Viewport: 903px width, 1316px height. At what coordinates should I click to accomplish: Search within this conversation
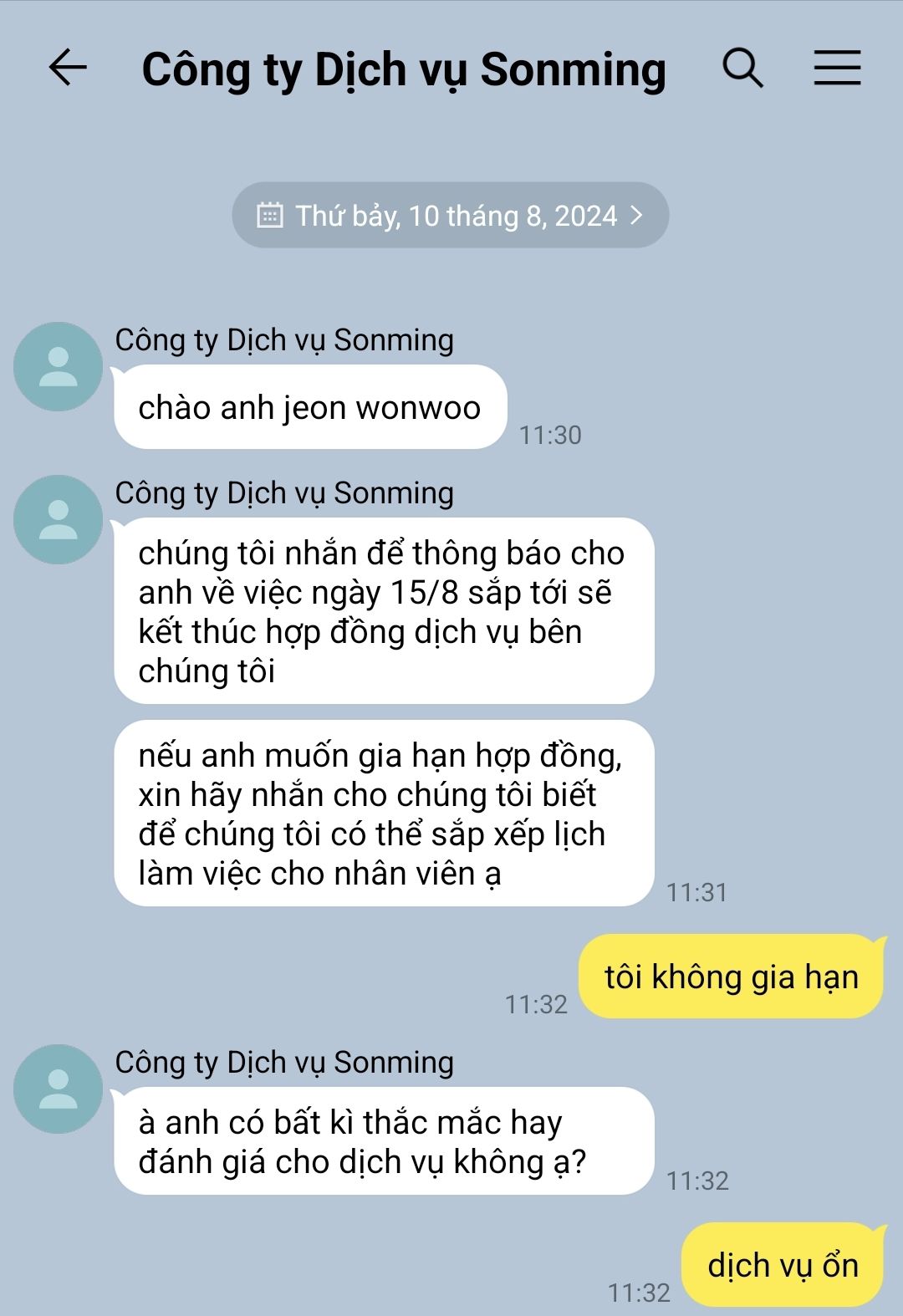point(742,68)
